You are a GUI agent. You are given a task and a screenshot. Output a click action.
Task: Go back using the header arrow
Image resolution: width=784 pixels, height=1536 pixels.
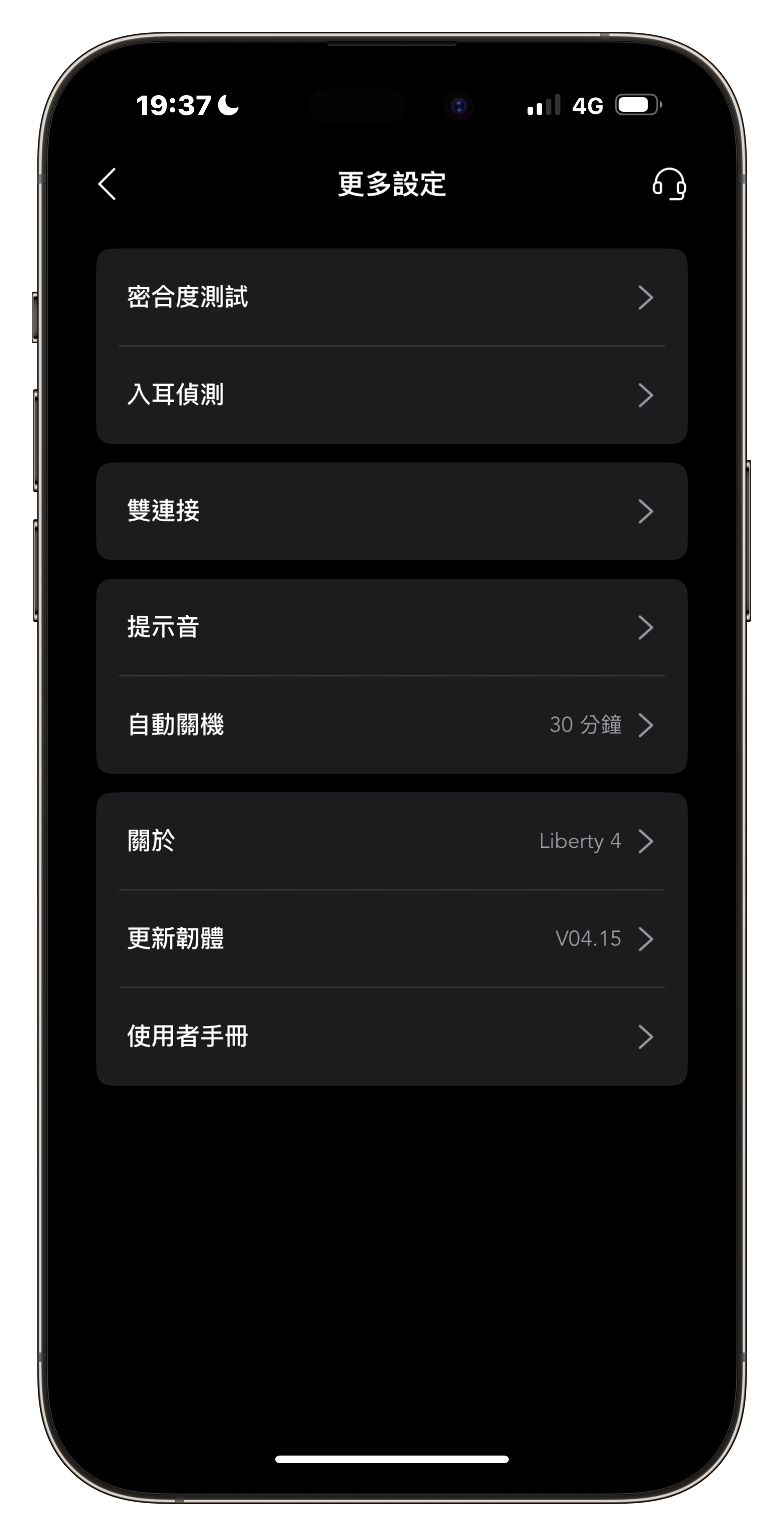click(x=107, y=184)
